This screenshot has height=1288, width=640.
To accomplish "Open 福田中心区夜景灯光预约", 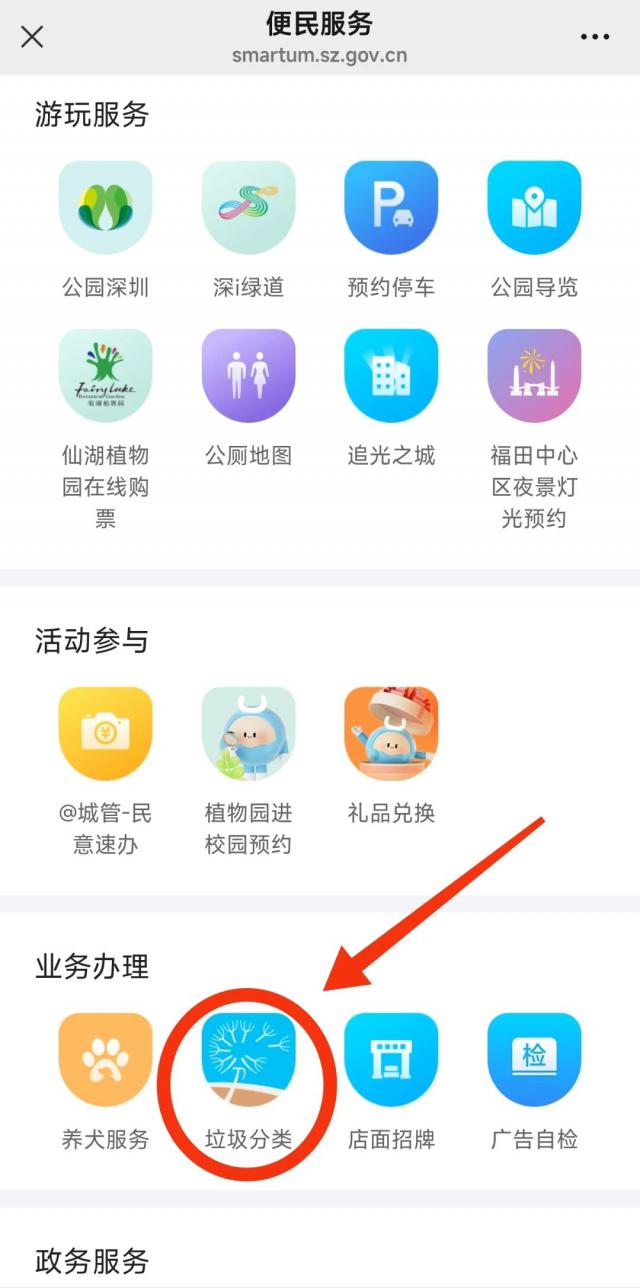I will (x=534, y=376).
